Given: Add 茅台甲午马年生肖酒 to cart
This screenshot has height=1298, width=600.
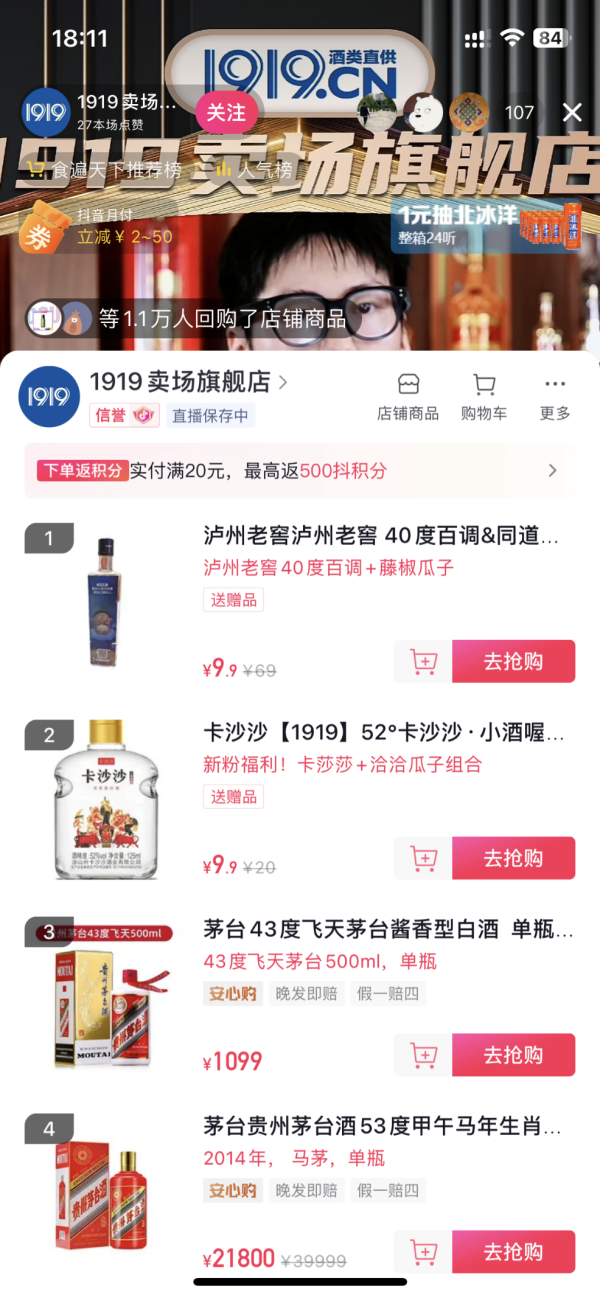Looking at the screenshot, I should tap(424, 1251).
